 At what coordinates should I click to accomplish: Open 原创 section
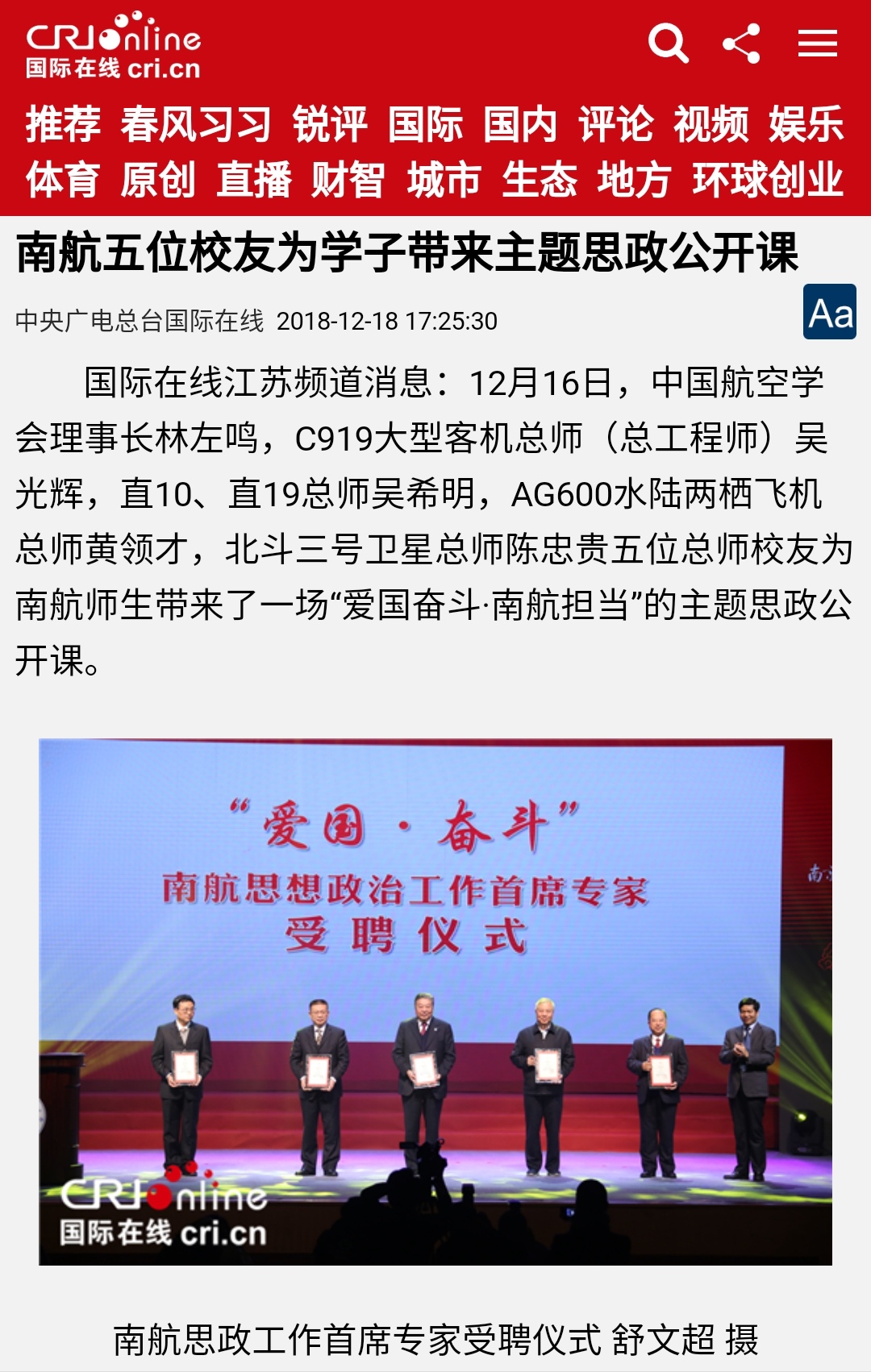[x=158, y=179]
